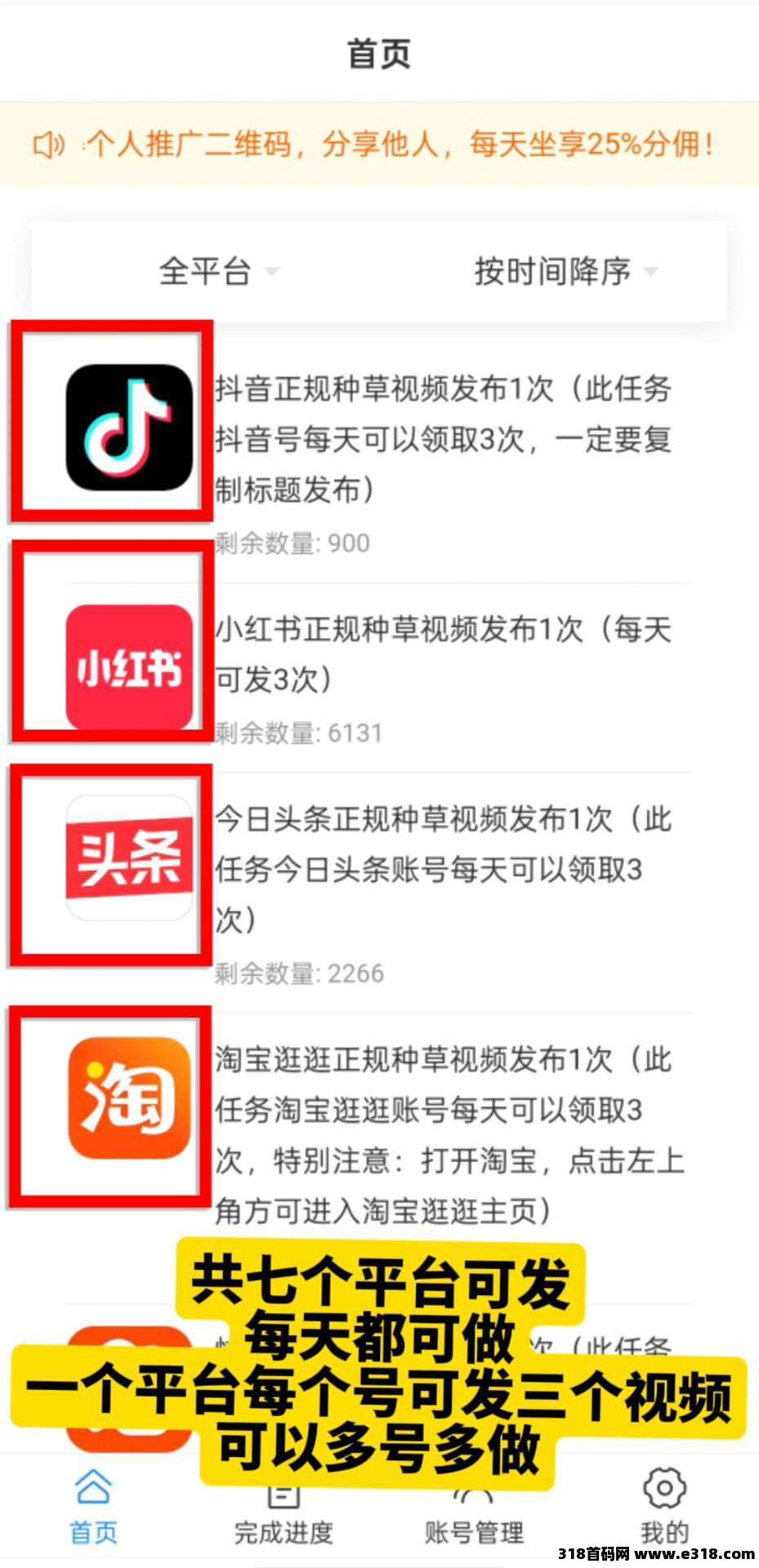
Task: Tap the 个人推广二维码 announcement banner
Action: tap(379, 145)
